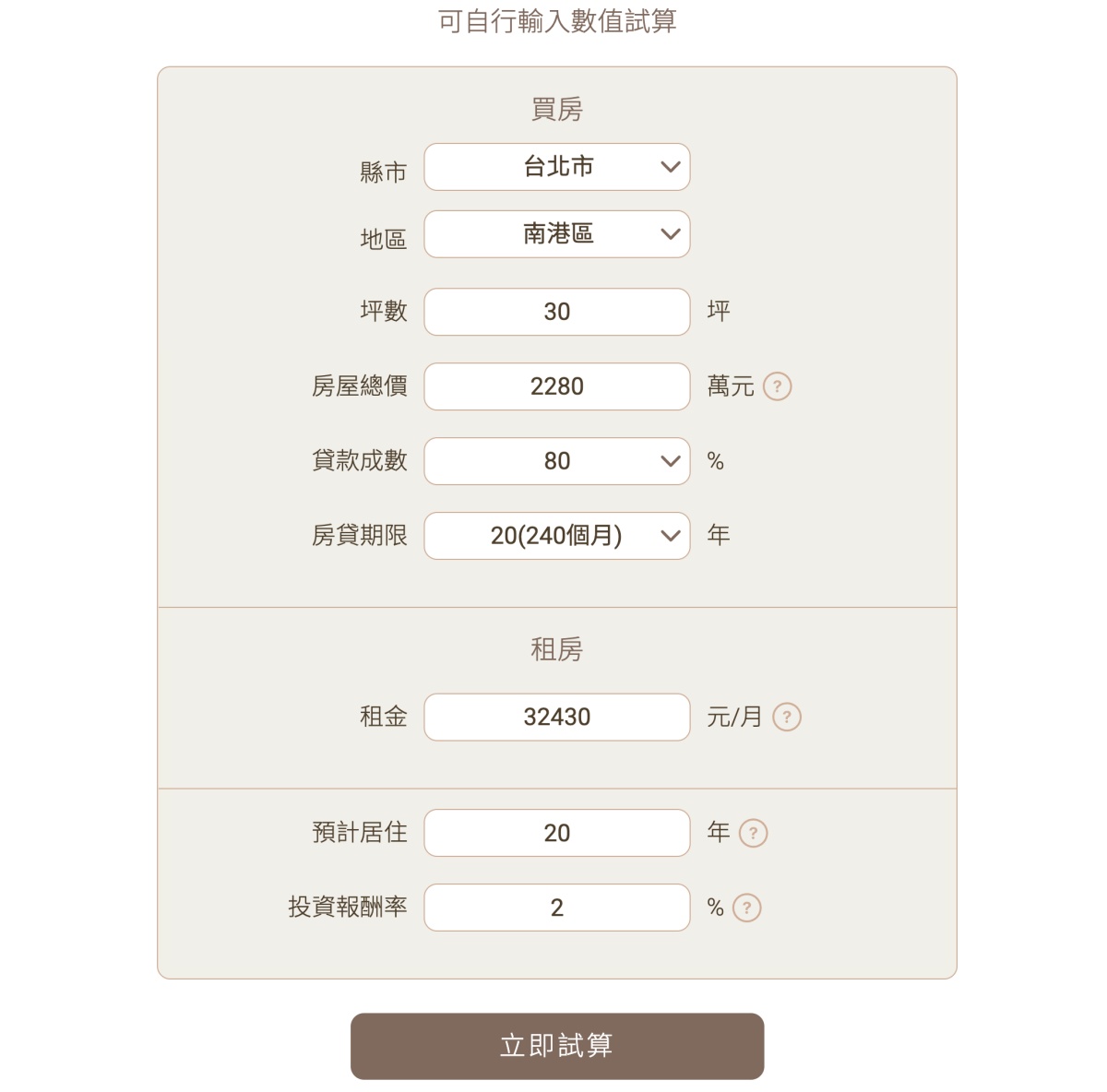Tap the 房屋總價 input field

[556, 386]
